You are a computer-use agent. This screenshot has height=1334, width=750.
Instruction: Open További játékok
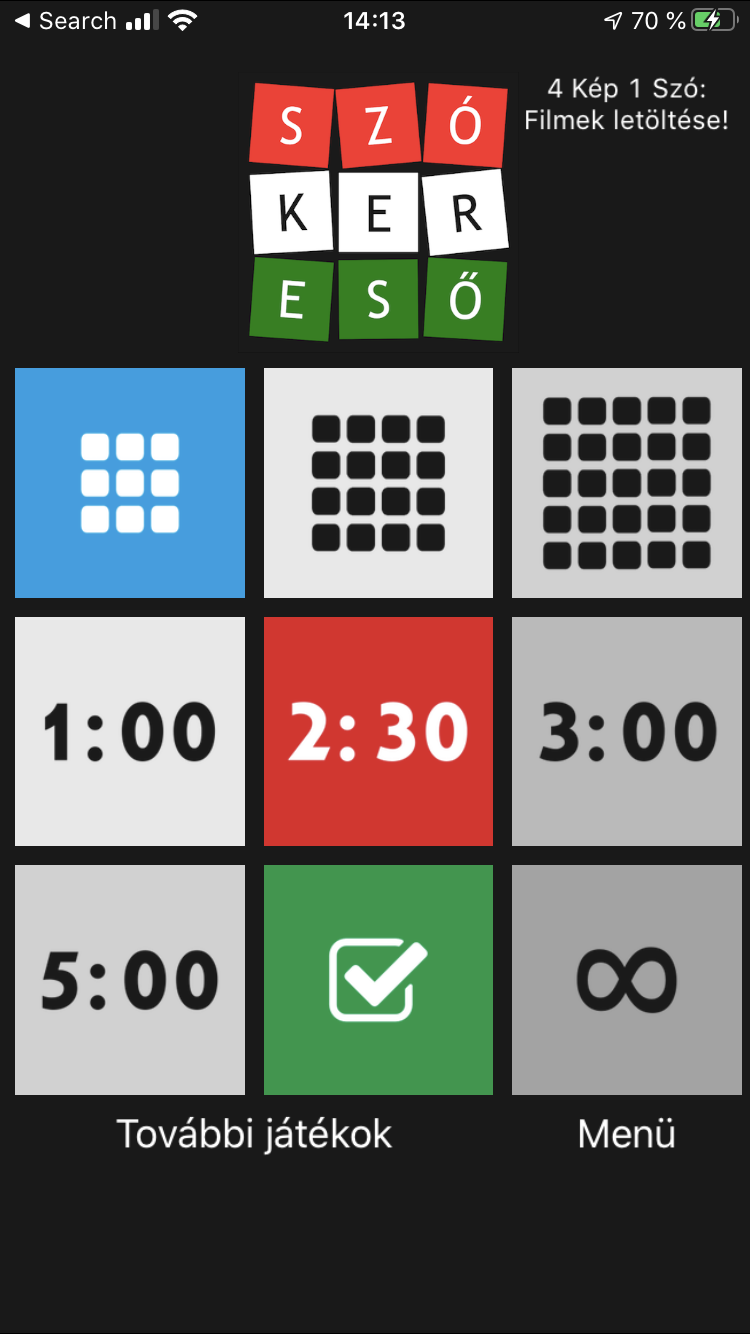[x=254, y=1134]
